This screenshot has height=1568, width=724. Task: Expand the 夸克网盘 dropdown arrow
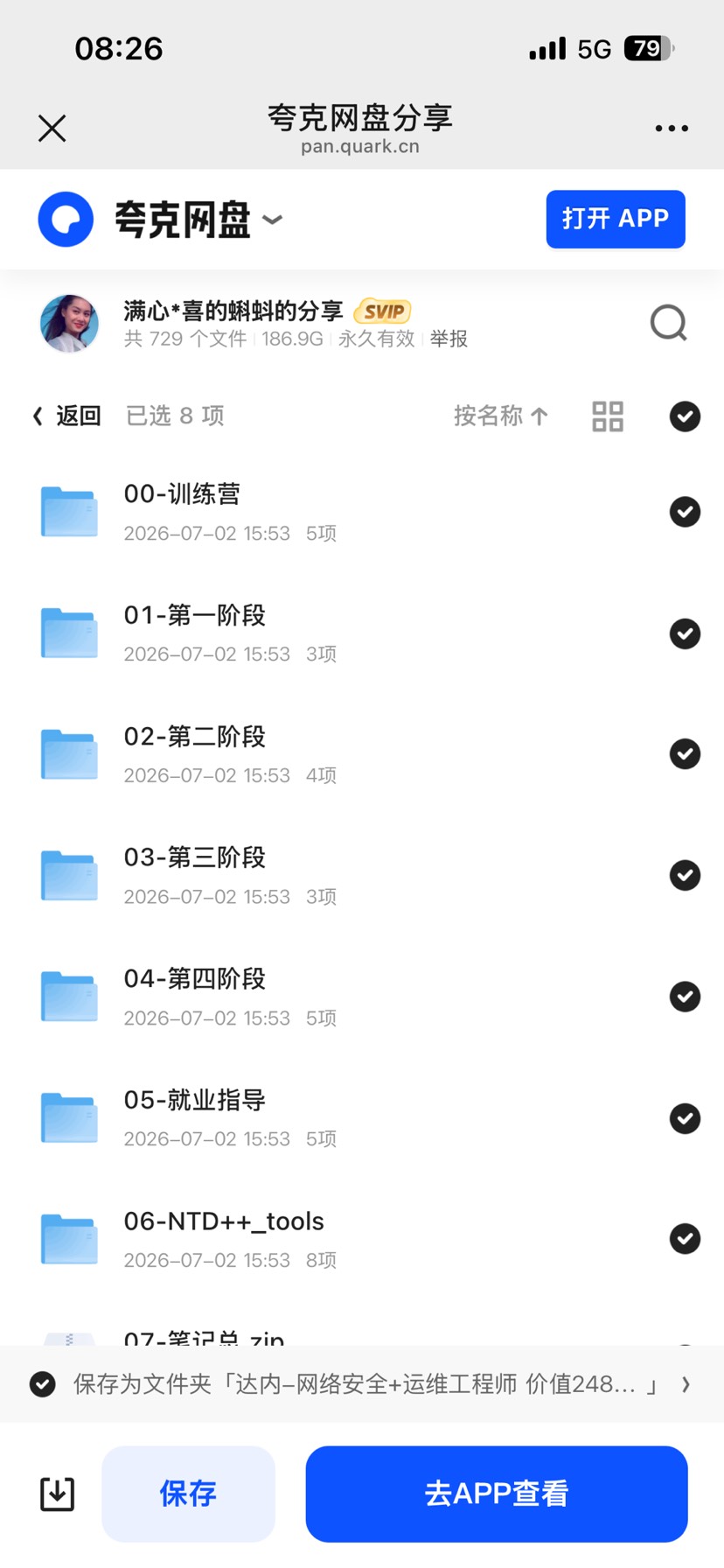click(273, 220)
